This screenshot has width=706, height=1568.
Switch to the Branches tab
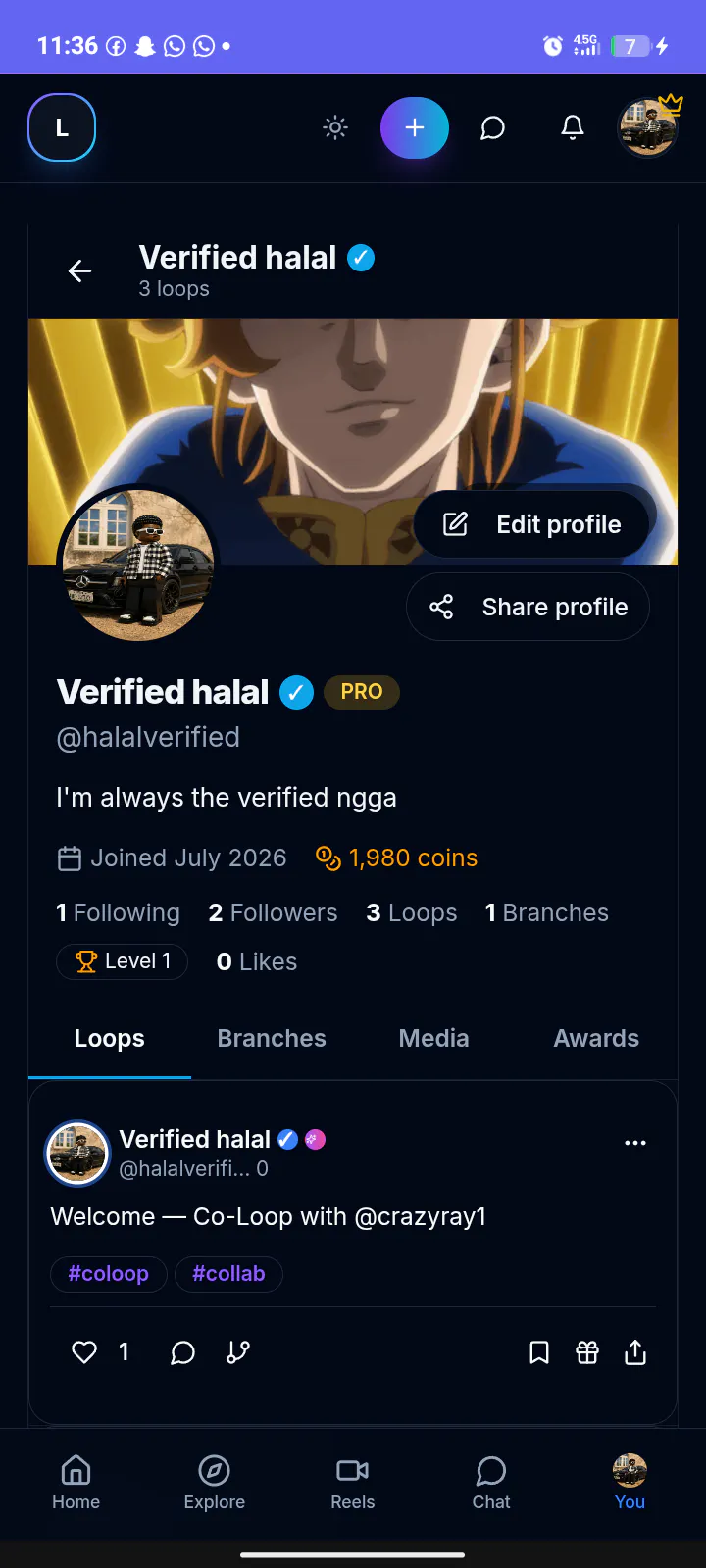(272, 1038)
